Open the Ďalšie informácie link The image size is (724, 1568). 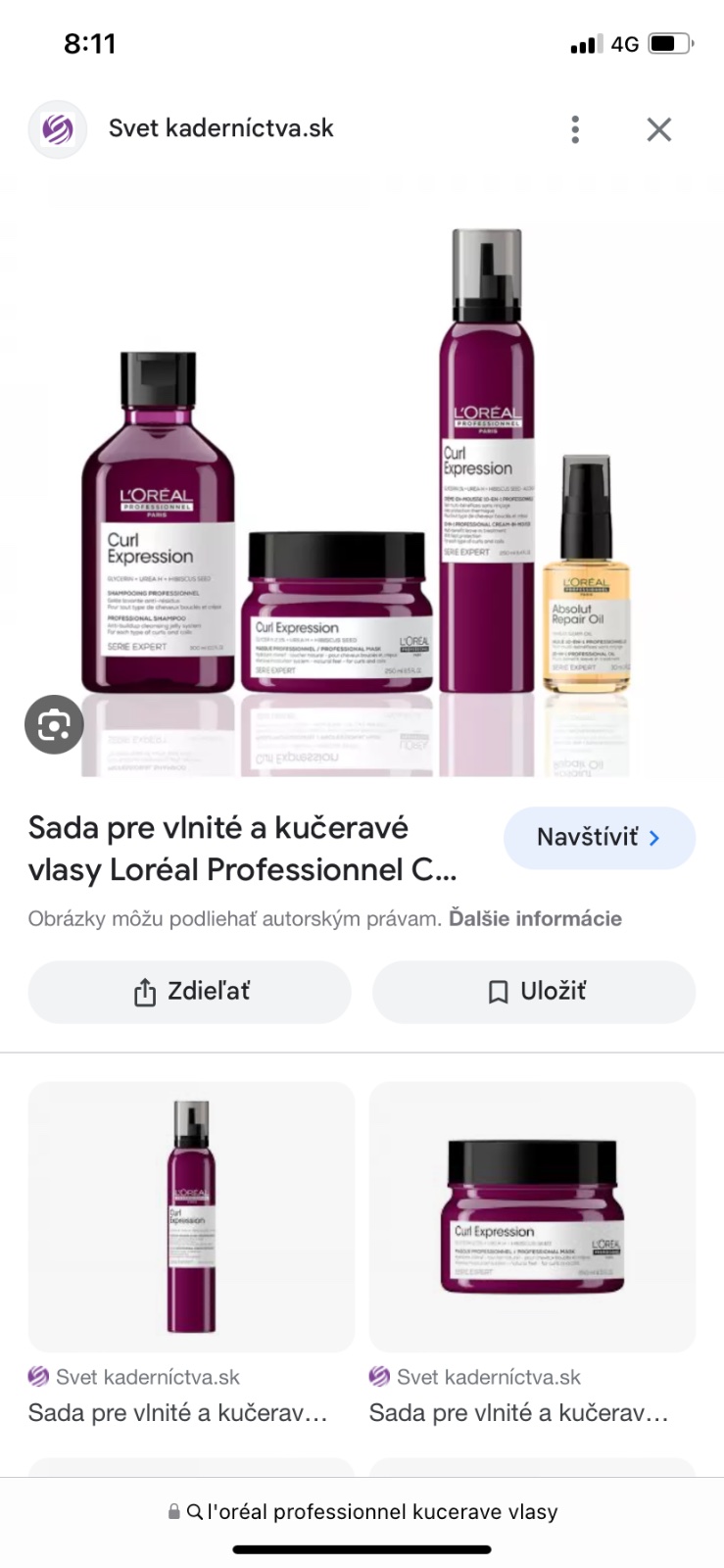point(535,919)
